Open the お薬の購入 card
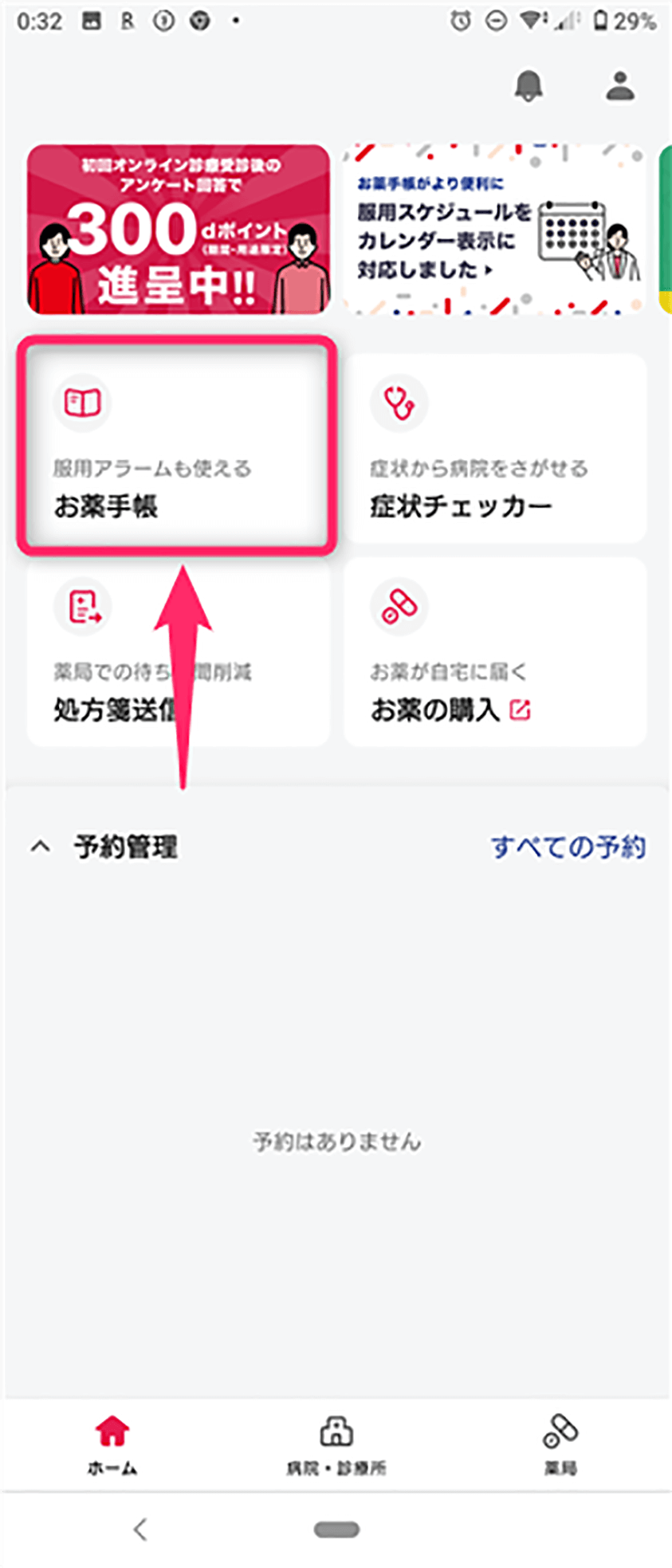Screen dimensions: 672x1568 coord(494,652)
